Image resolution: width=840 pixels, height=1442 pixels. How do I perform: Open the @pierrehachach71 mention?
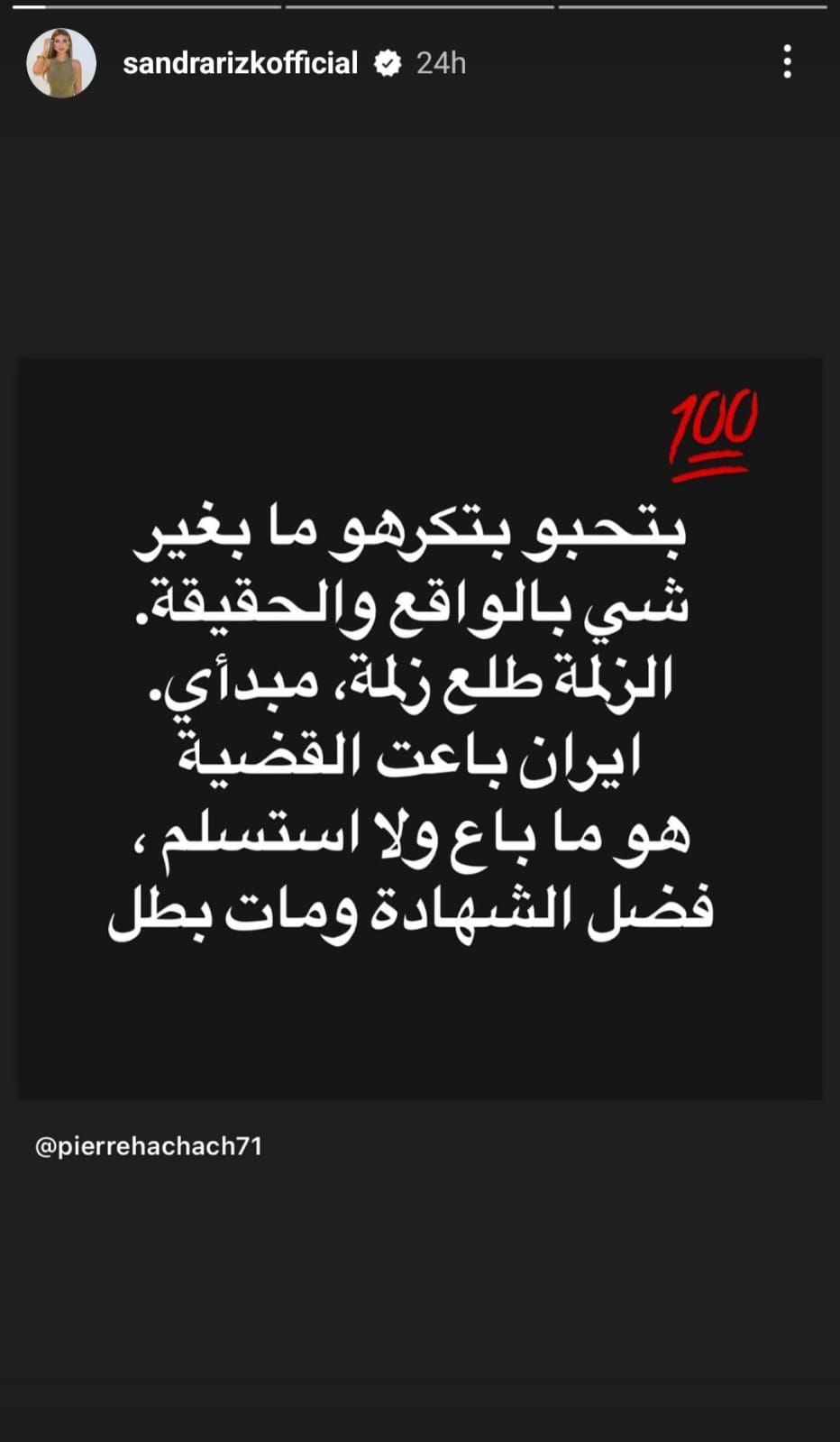[x=149, y=1146]
